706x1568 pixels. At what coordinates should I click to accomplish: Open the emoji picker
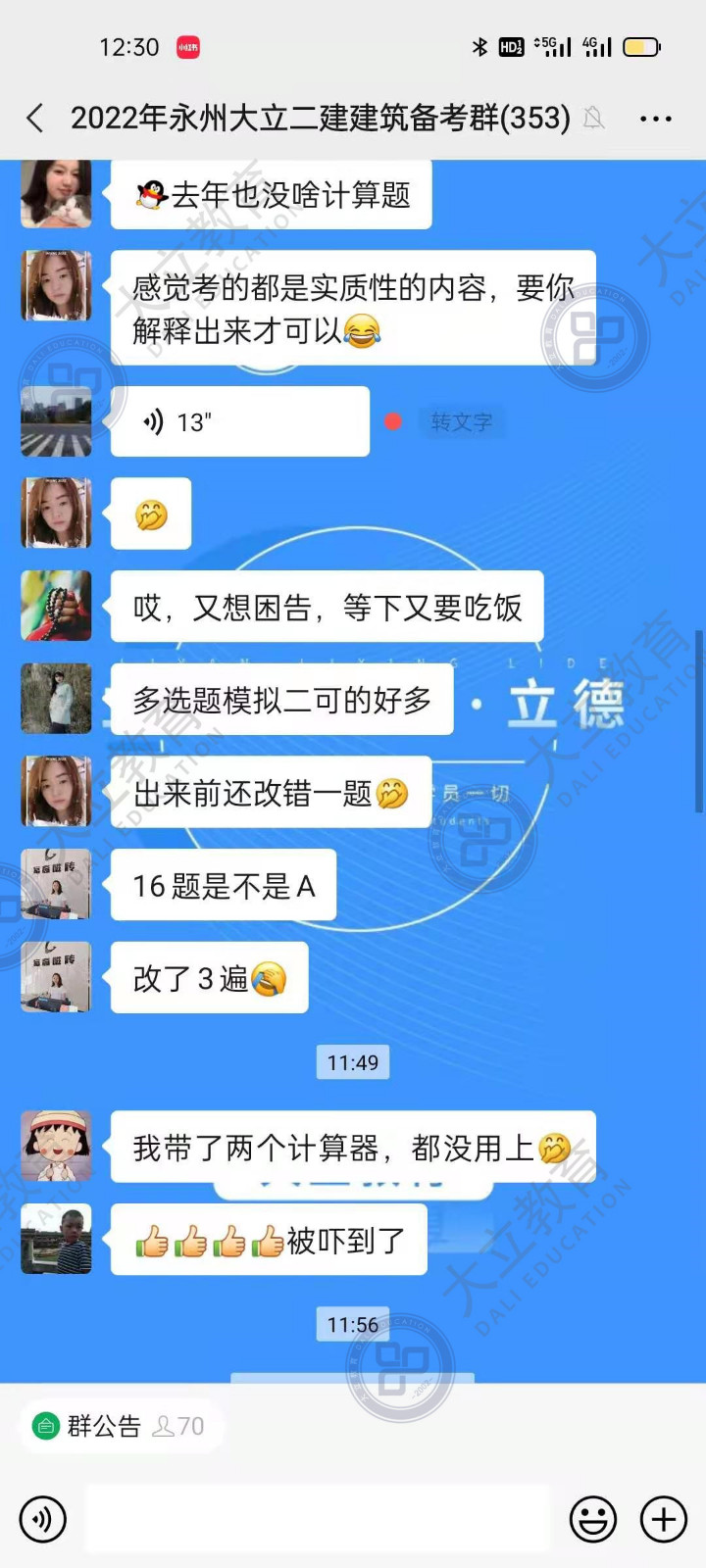pos(593,1520)
